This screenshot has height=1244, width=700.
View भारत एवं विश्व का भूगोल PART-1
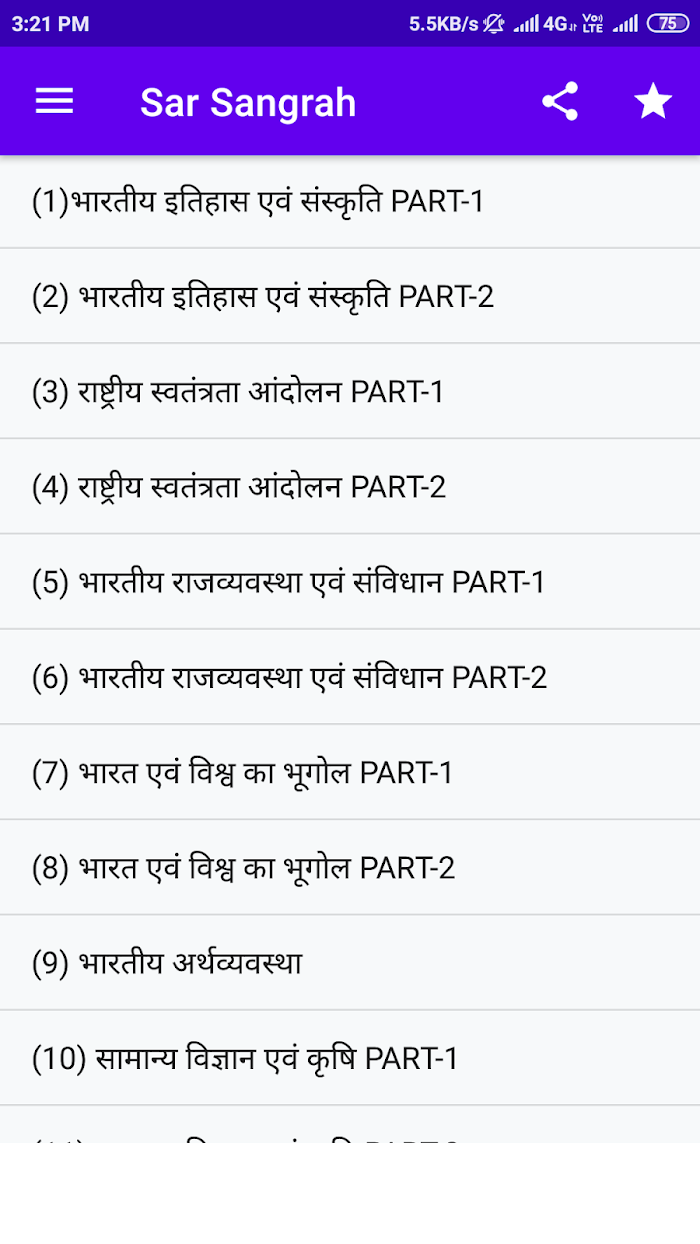click(350, 772)
